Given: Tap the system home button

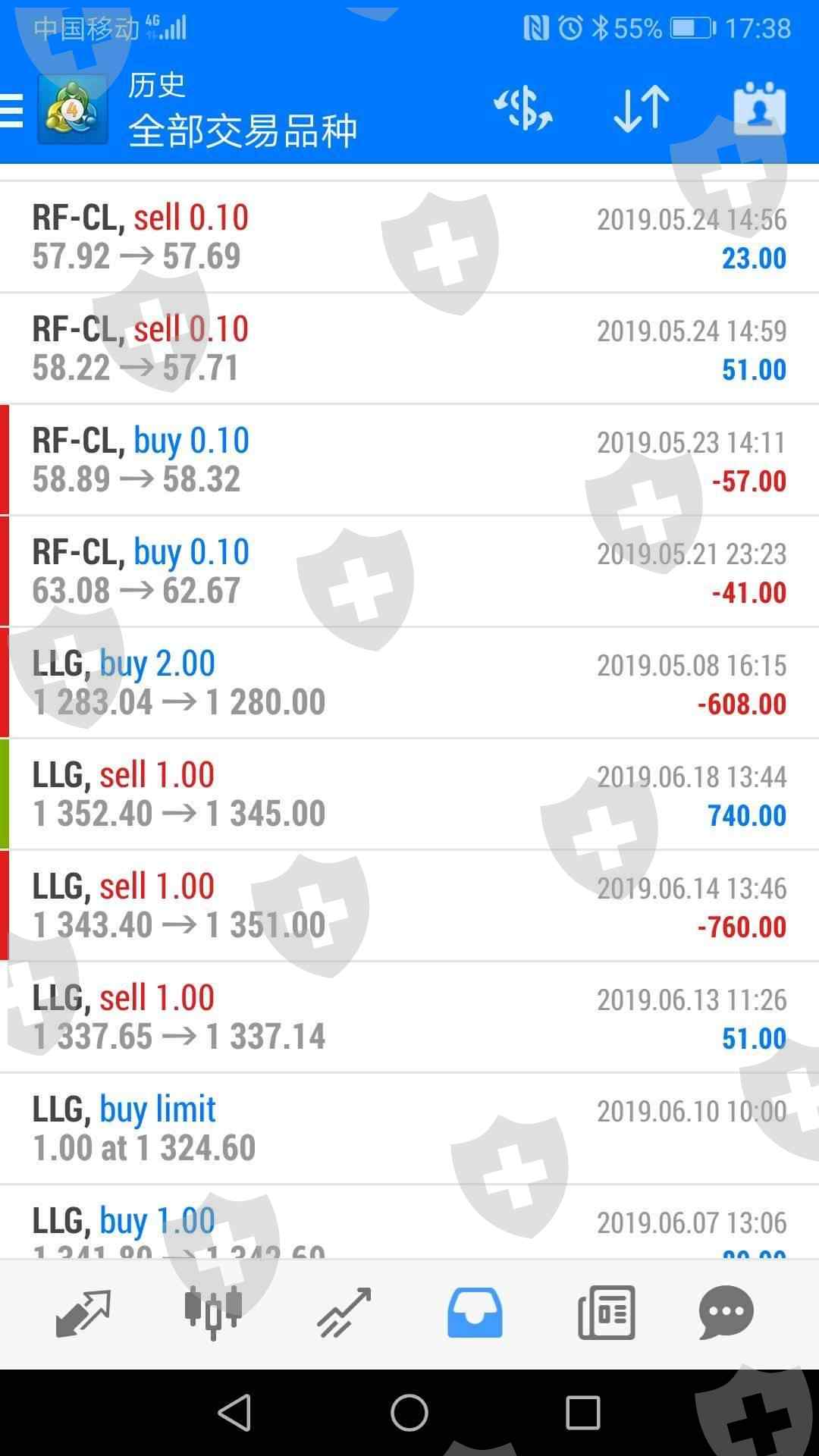Looking at the screenshot, I should coord(409,1413).
